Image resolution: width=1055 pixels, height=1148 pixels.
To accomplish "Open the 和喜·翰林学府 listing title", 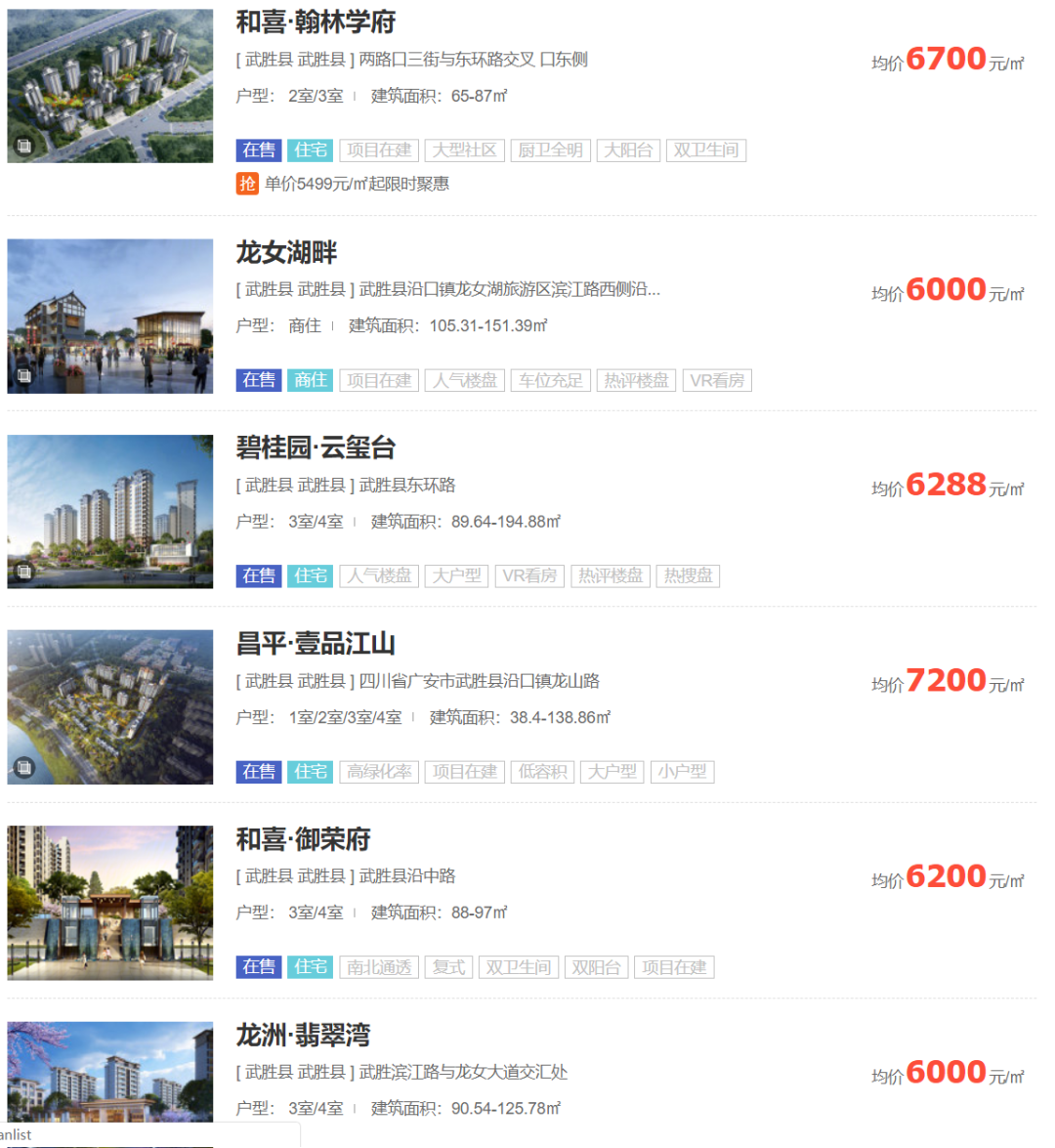I will (x=316, y=22).
